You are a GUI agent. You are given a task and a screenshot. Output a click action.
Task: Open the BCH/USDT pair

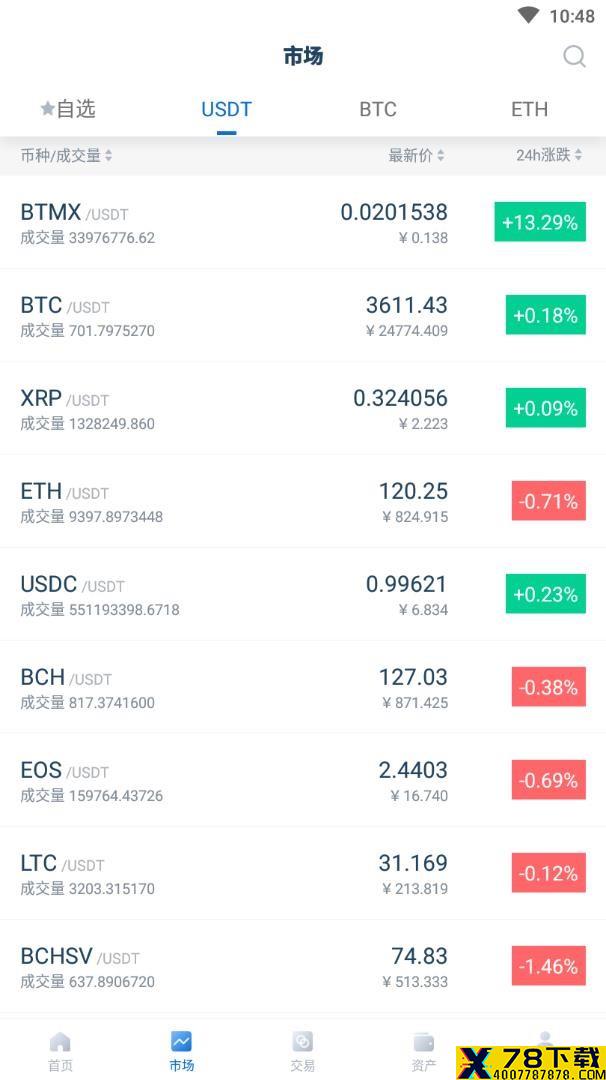tap(303, 687)
